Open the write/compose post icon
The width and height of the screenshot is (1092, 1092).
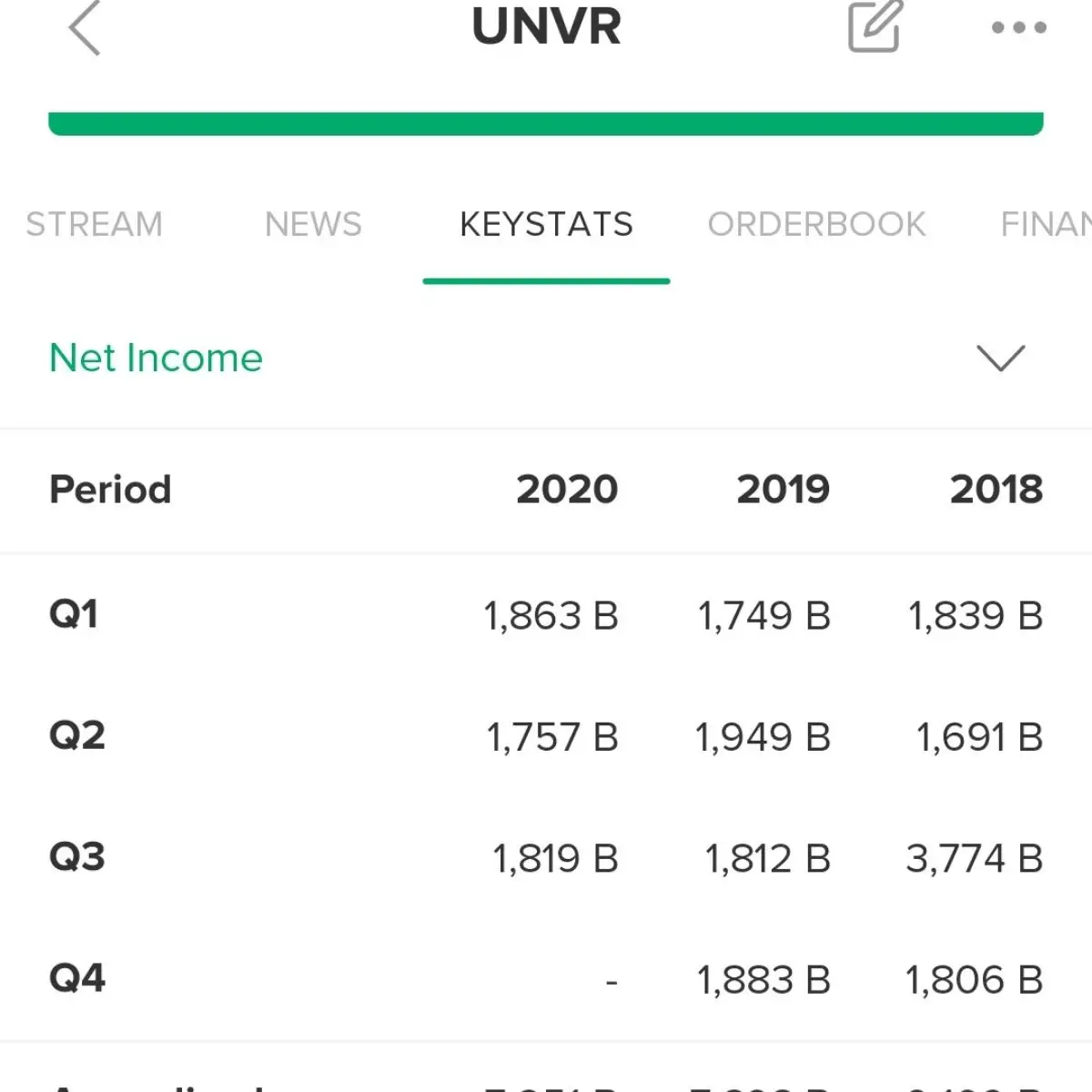coord(875,27)
